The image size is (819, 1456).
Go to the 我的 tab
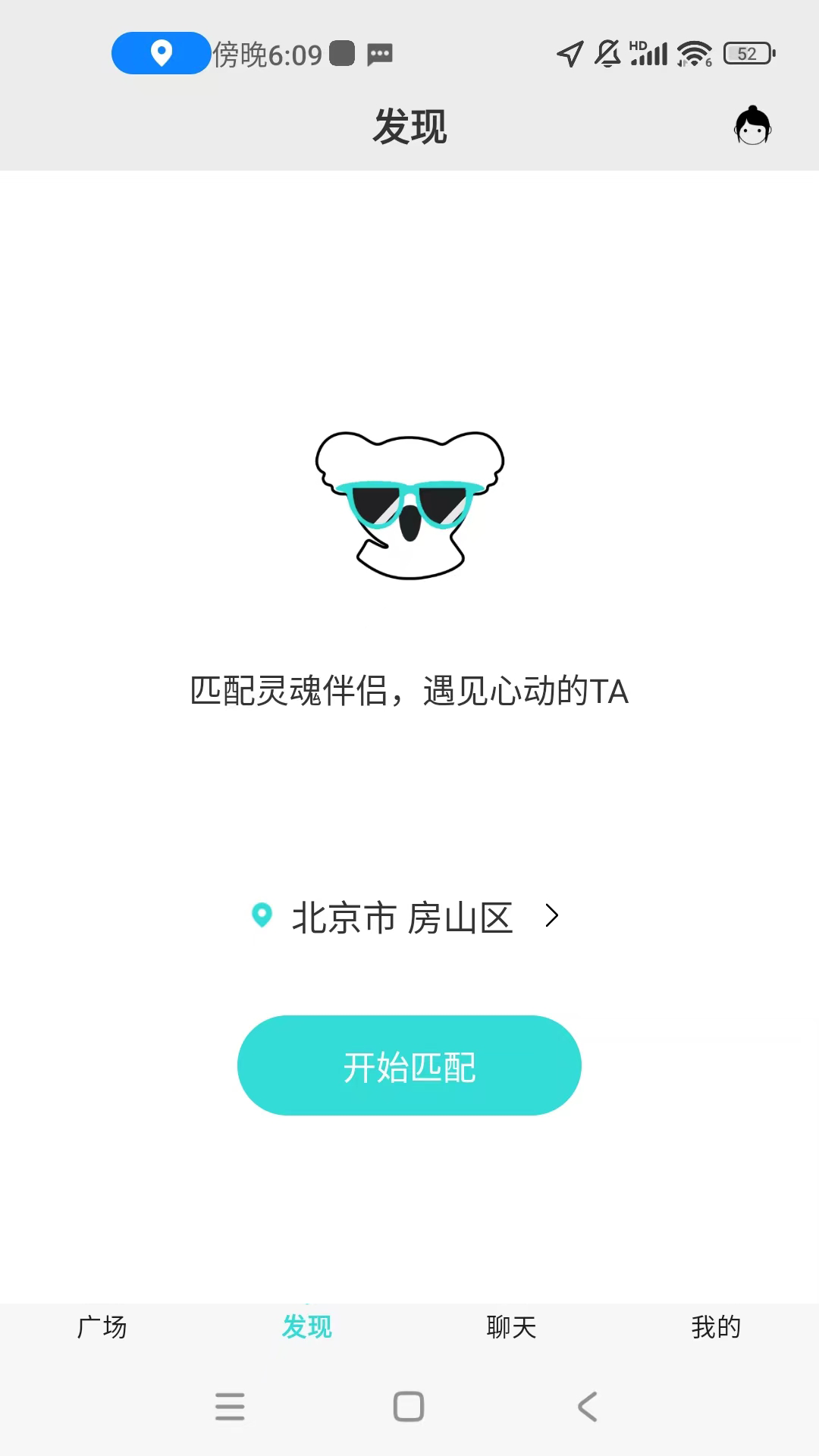[715, 1327]
